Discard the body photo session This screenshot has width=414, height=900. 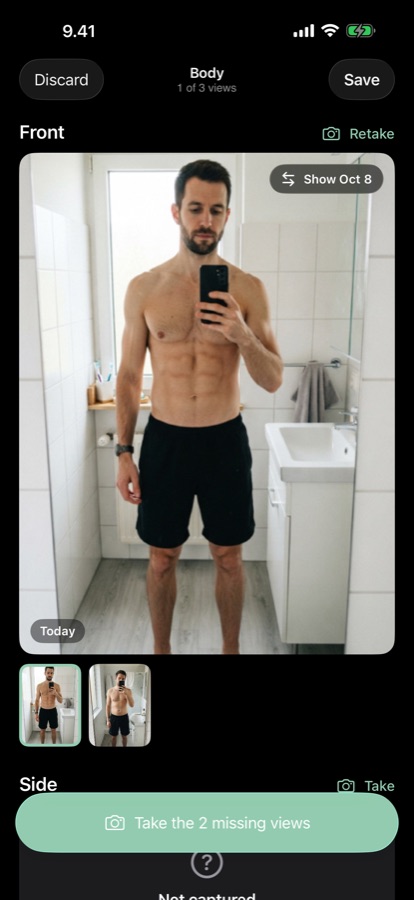pyautogui.click(x=61, y=80)
